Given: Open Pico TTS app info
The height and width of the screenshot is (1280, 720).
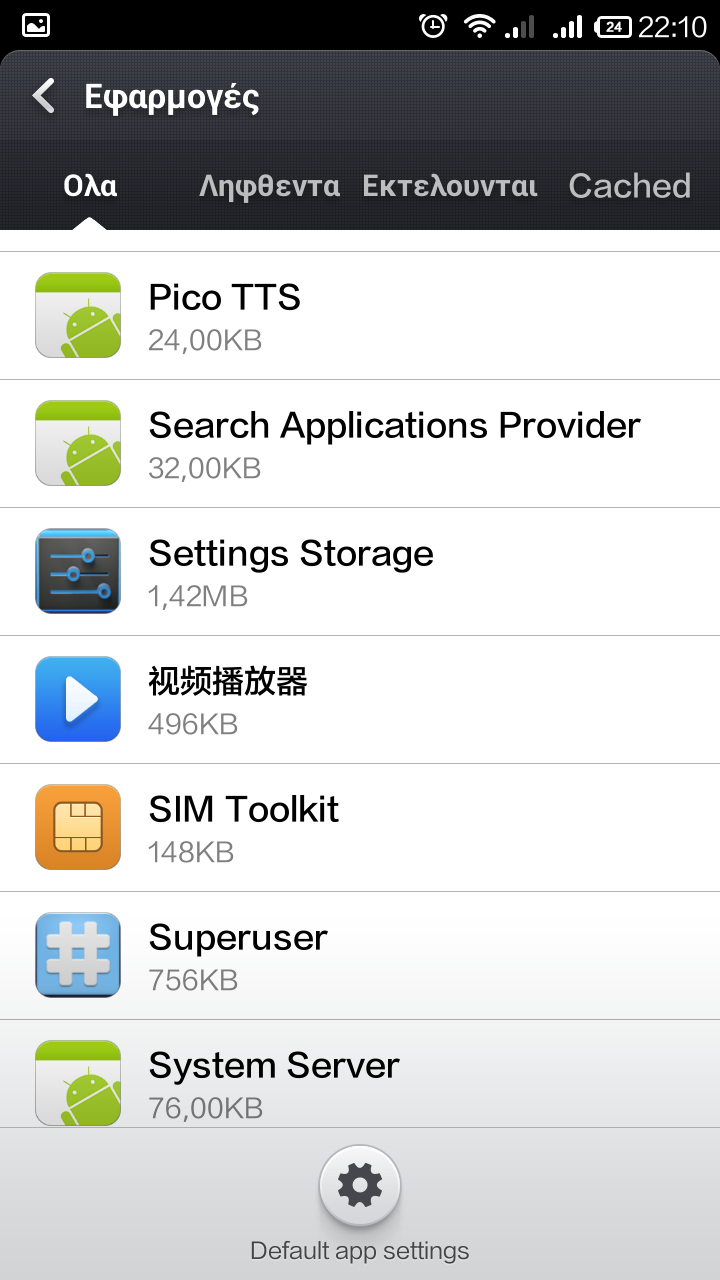Looking at the screenshot, I should coord(360,316).
